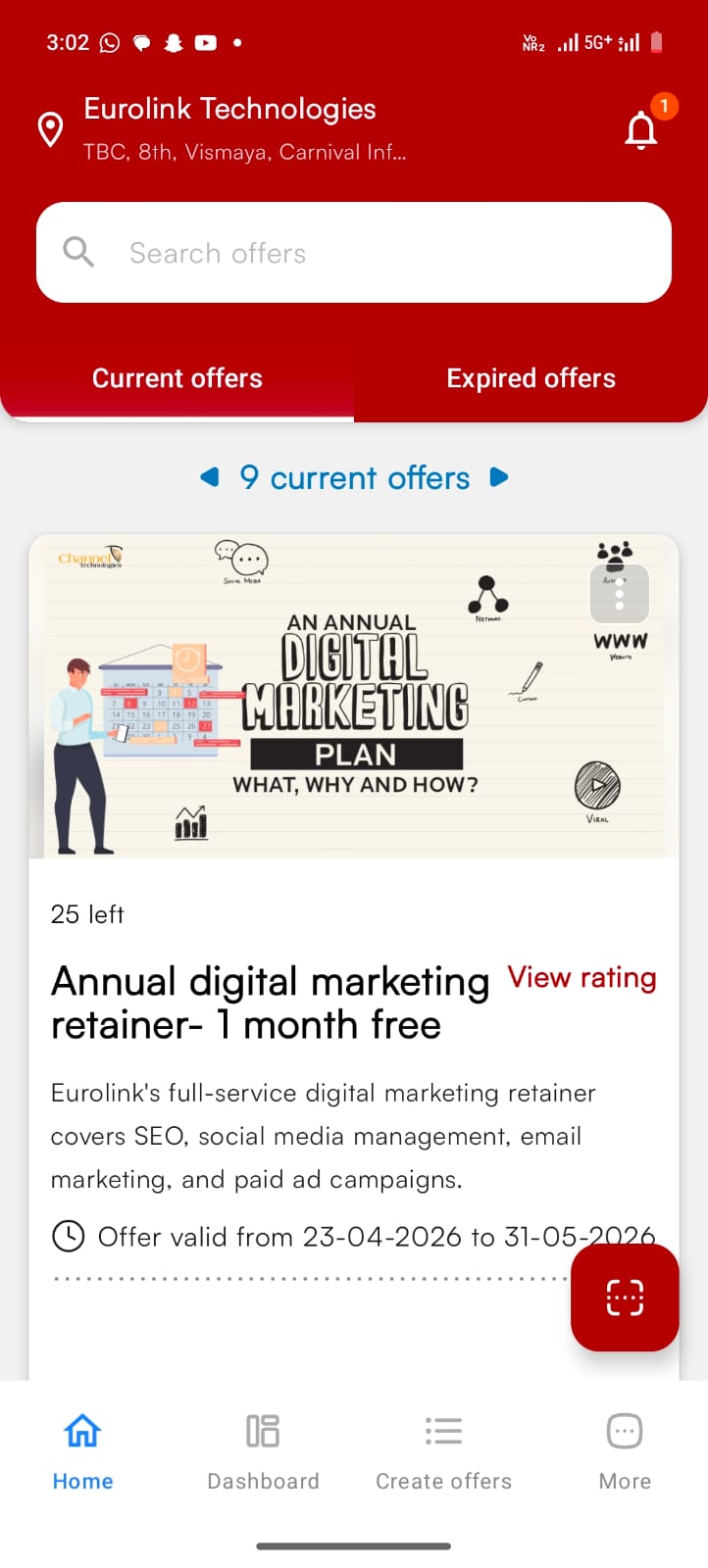Image resolution: width=708 pixels, height=1568 pixels.
Task: Select the Current offers tab
Action: click(x=177, y=378)
